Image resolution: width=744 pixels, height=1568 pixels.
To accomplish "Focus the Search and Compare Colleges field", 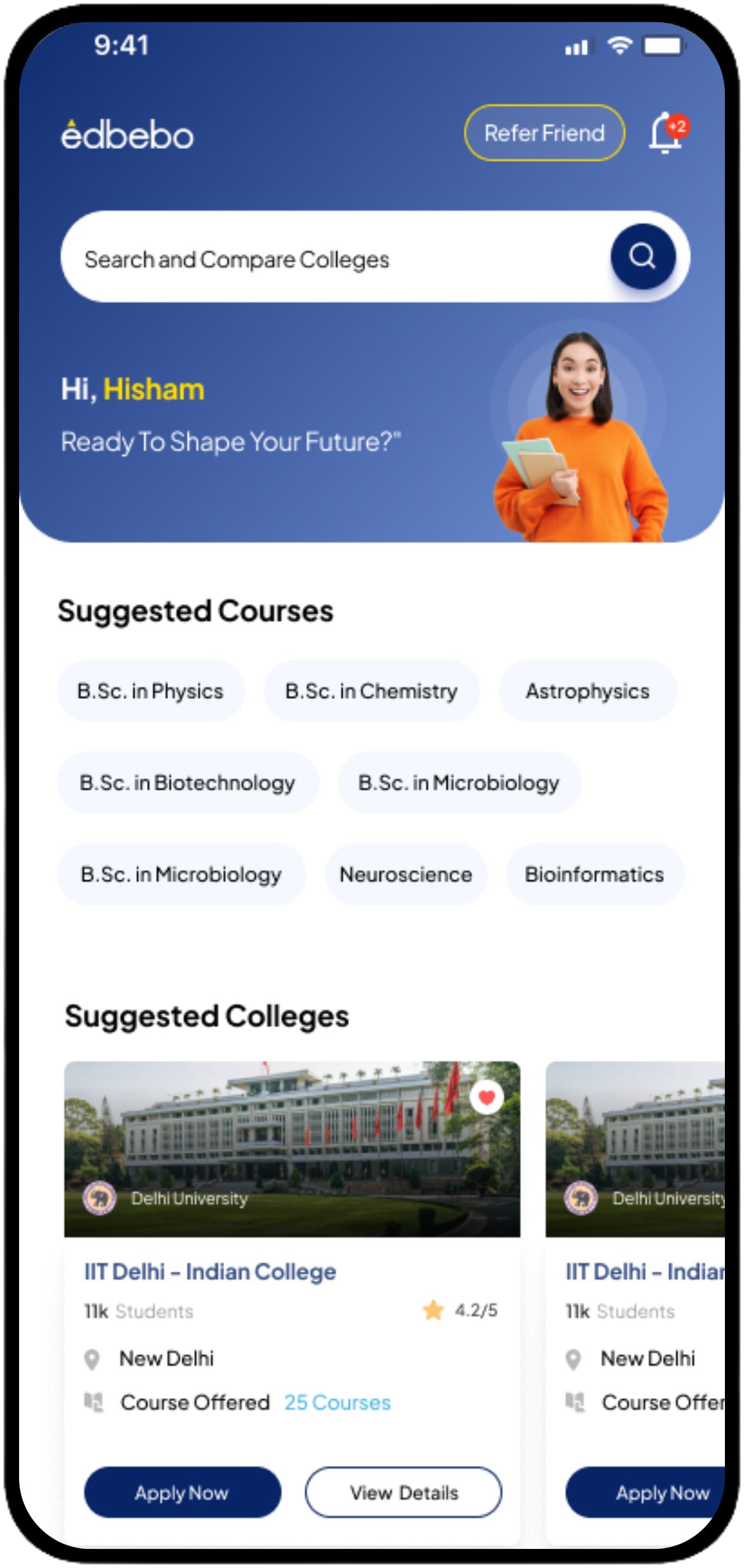I will click(331, 259).
